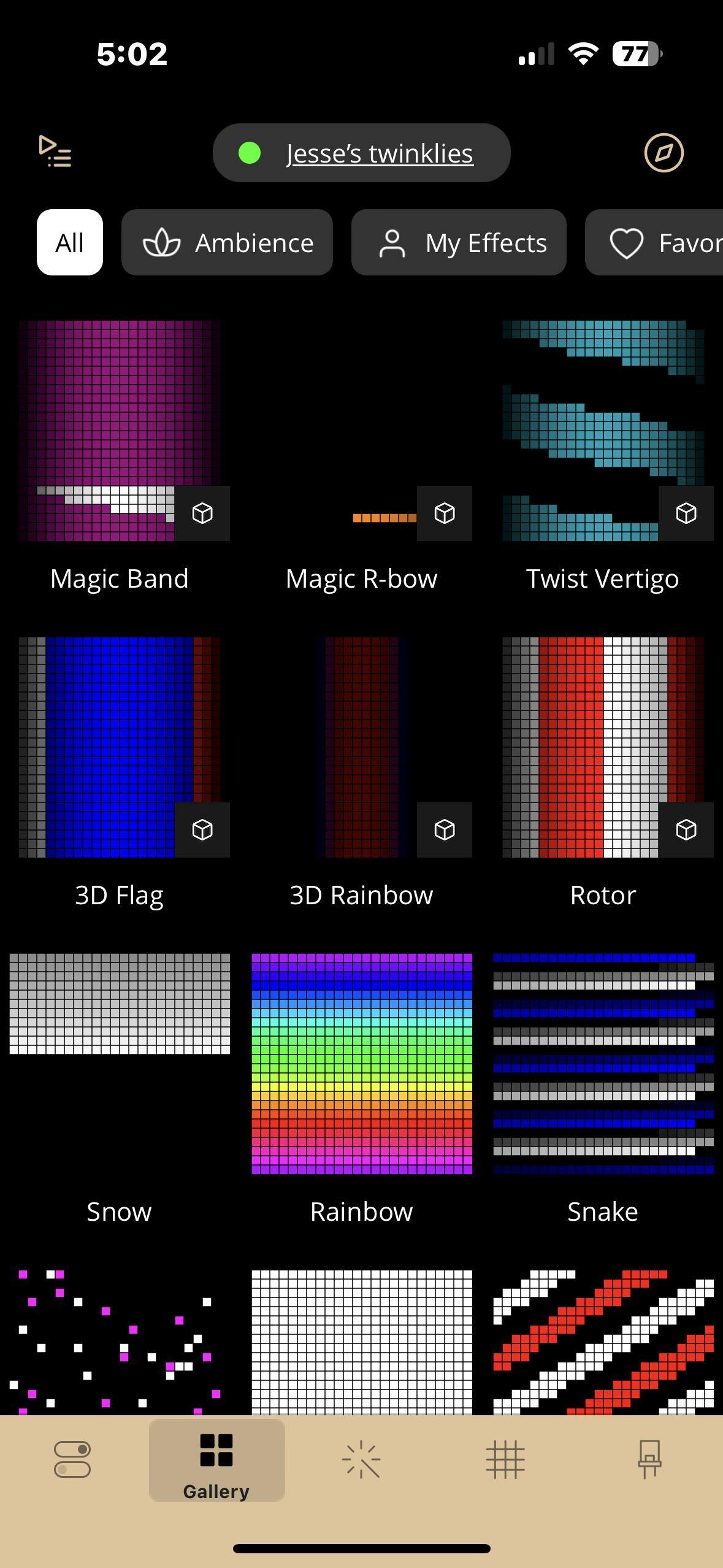Viewport: 723px width, 1568px height.
Task: Pick the 3D Rainbow effect
Action: (x=362, y=747)
